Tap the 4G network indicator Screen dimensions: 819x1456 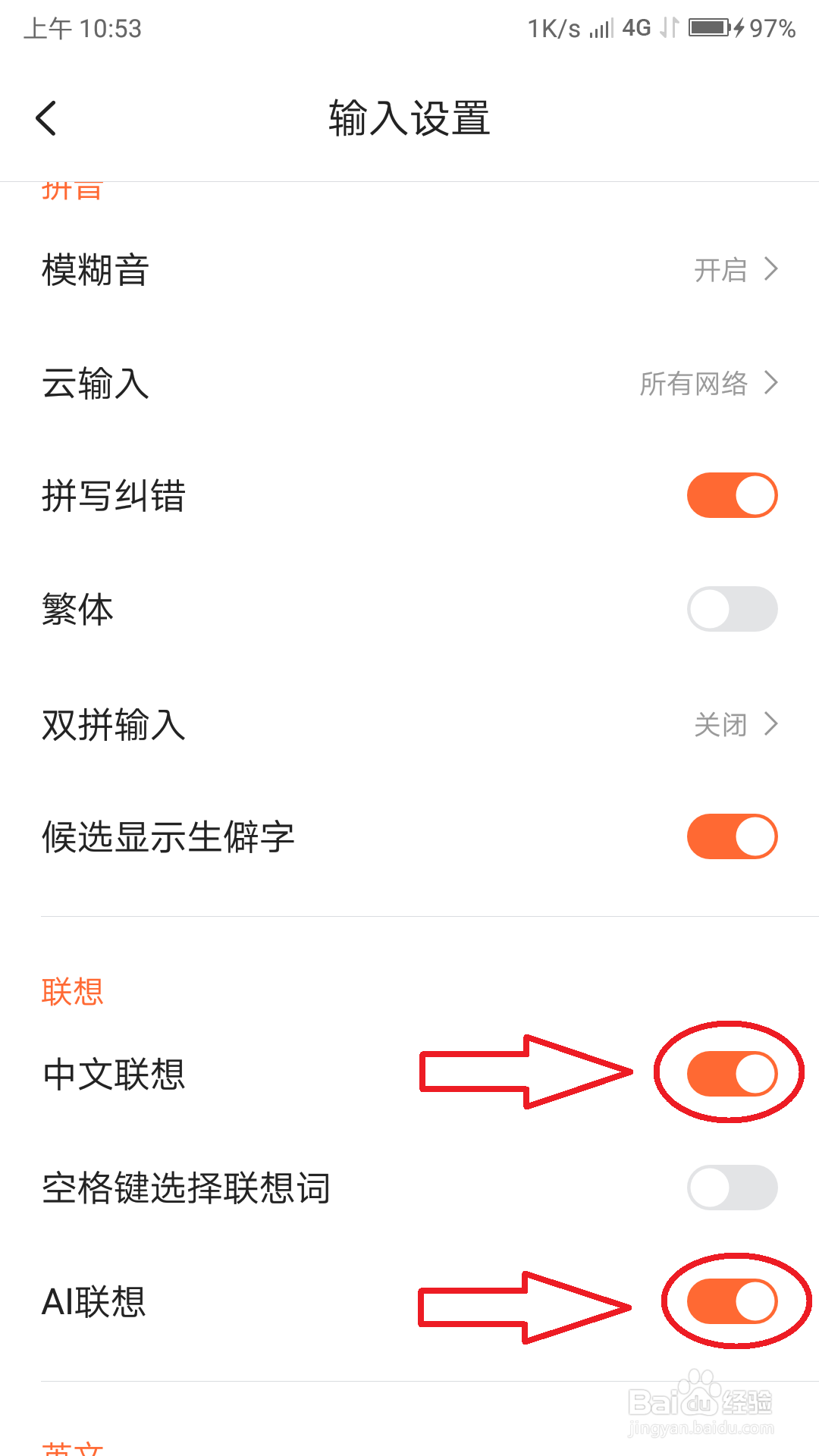(x=635, y=28)
